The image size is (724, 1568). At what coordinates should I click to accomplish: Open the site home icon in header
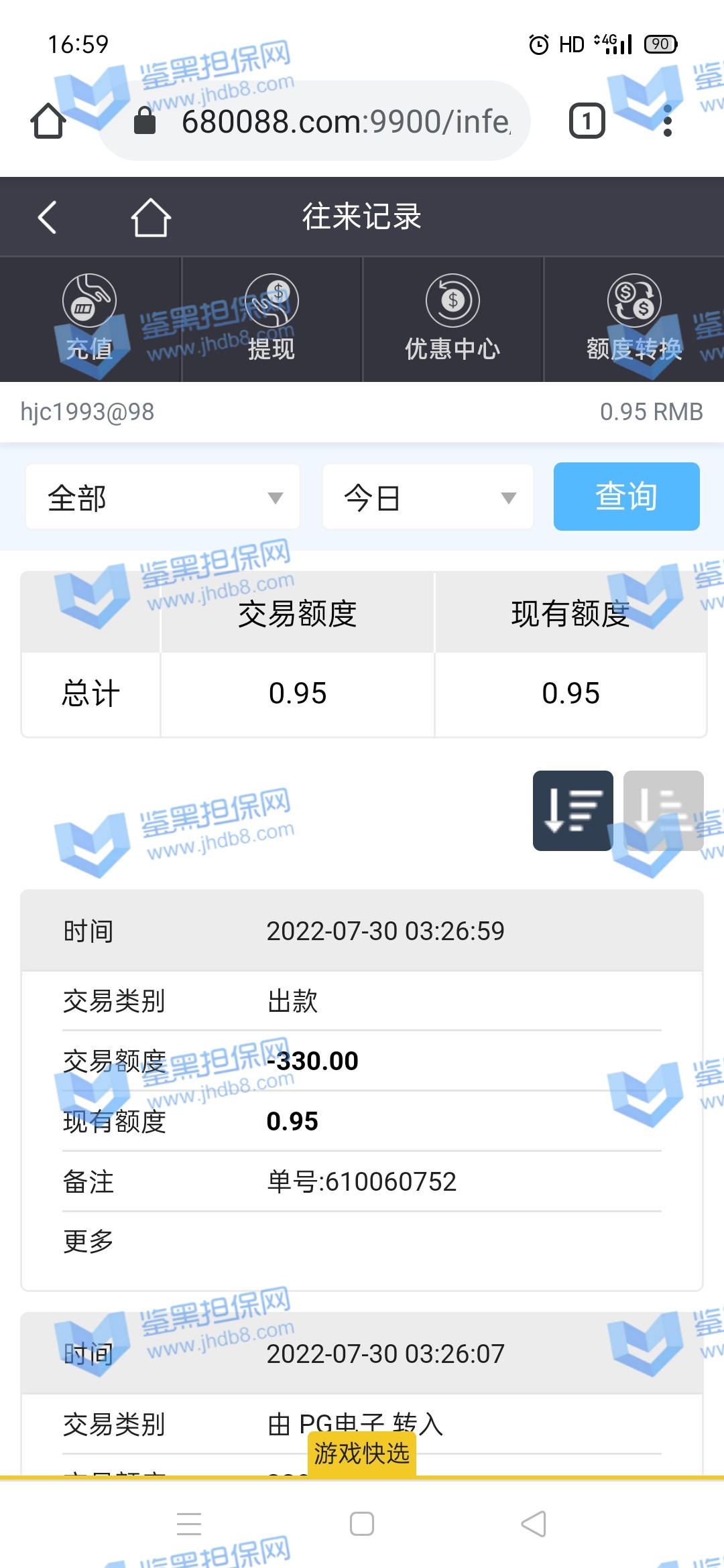coord(150,218)
